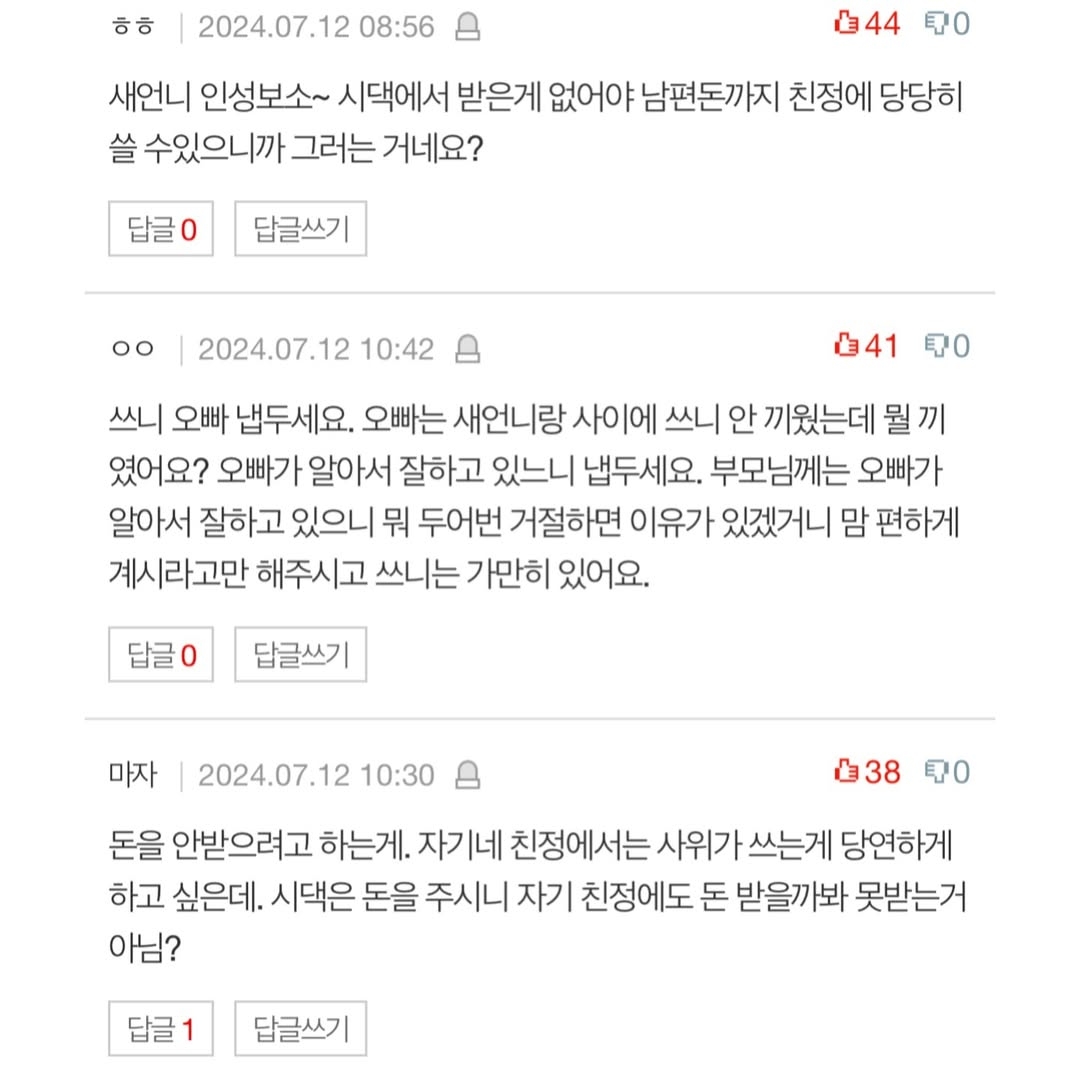Open 답글 0 under ㅎㅎ's comment
Screen dimensions: 1080x1080
(161, 230)
